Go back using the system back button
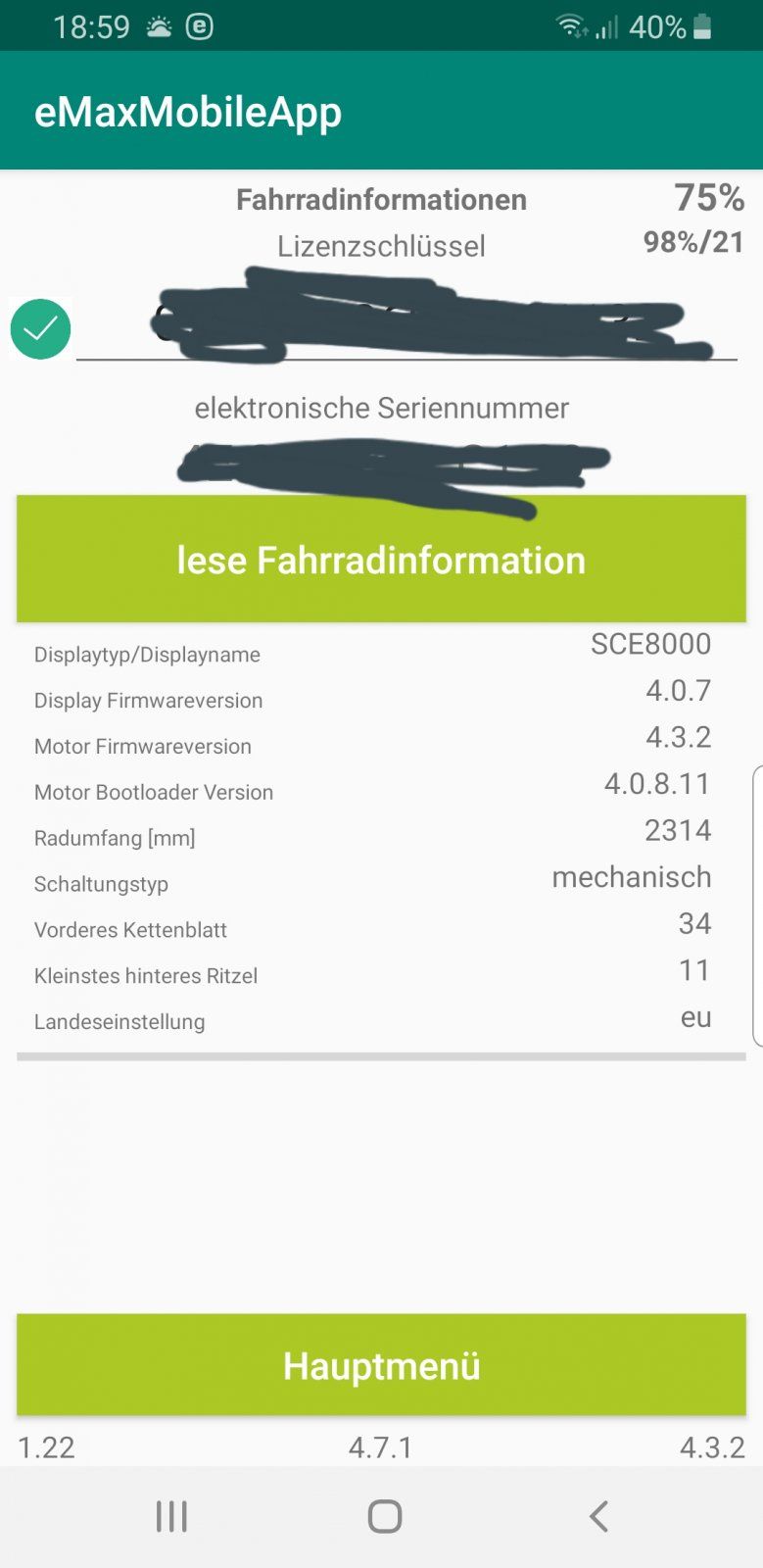The image size is (763, 1568). click(598, 1516)
